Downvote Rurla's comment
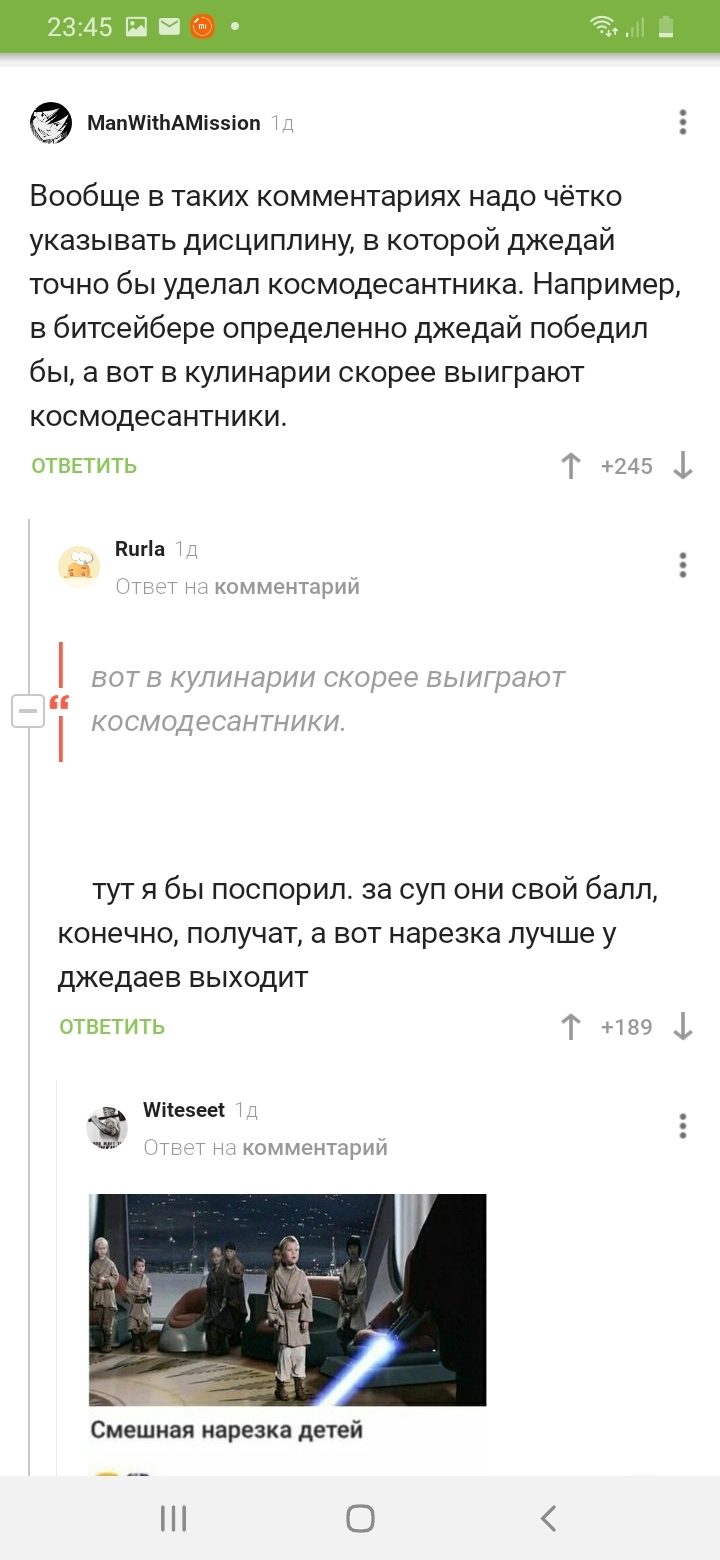The width and height of the screenshot is (720, 1560). [x=683, y=1027]
